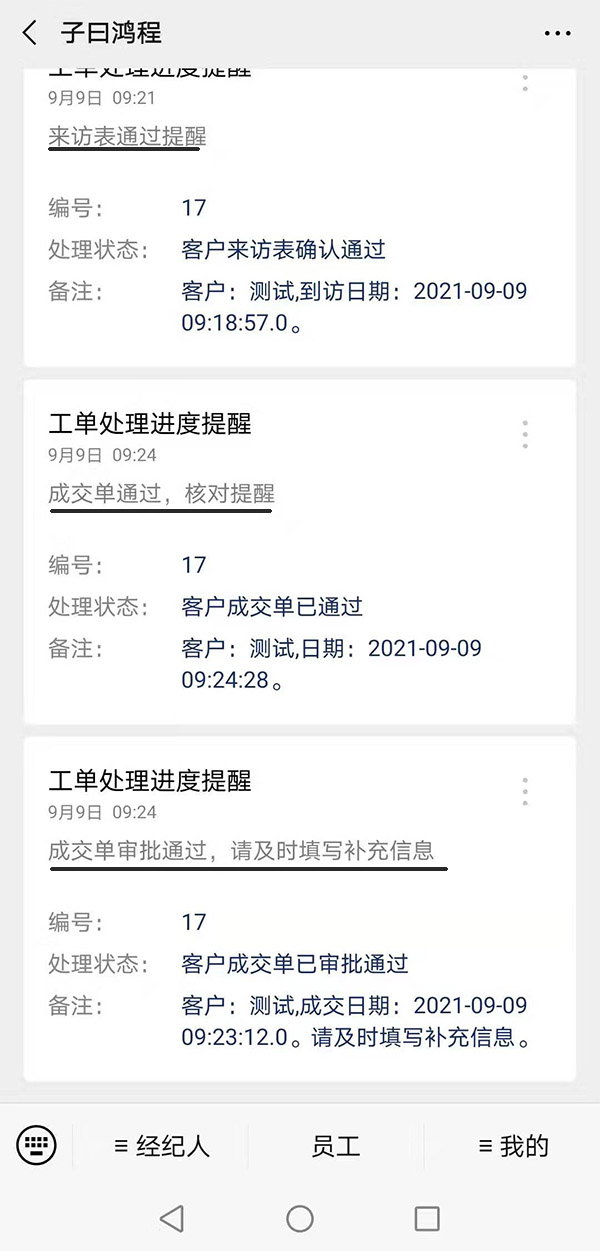Select the 员工 menu

336,1146
